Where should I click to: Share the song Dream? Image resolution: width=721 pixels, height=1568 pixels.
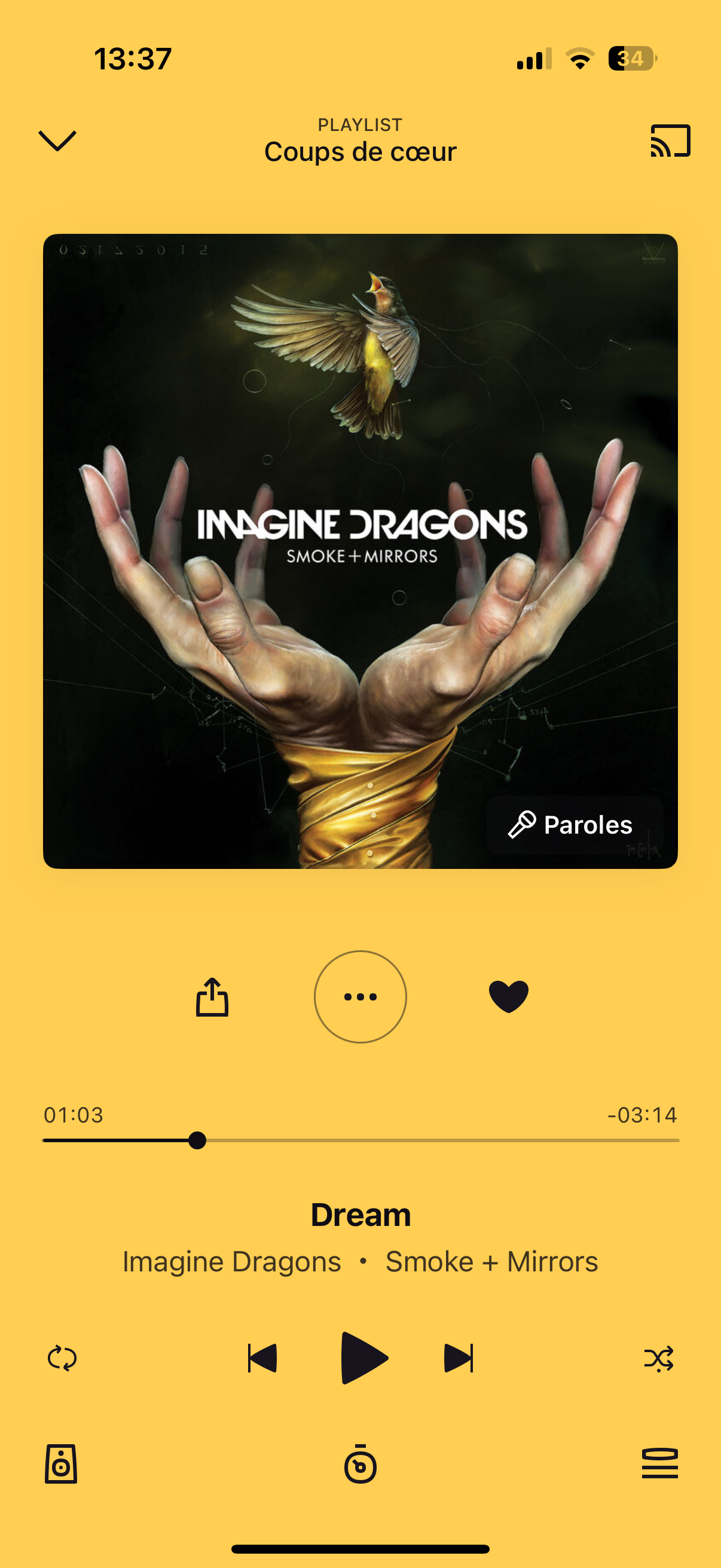click(x=212, y=996)
